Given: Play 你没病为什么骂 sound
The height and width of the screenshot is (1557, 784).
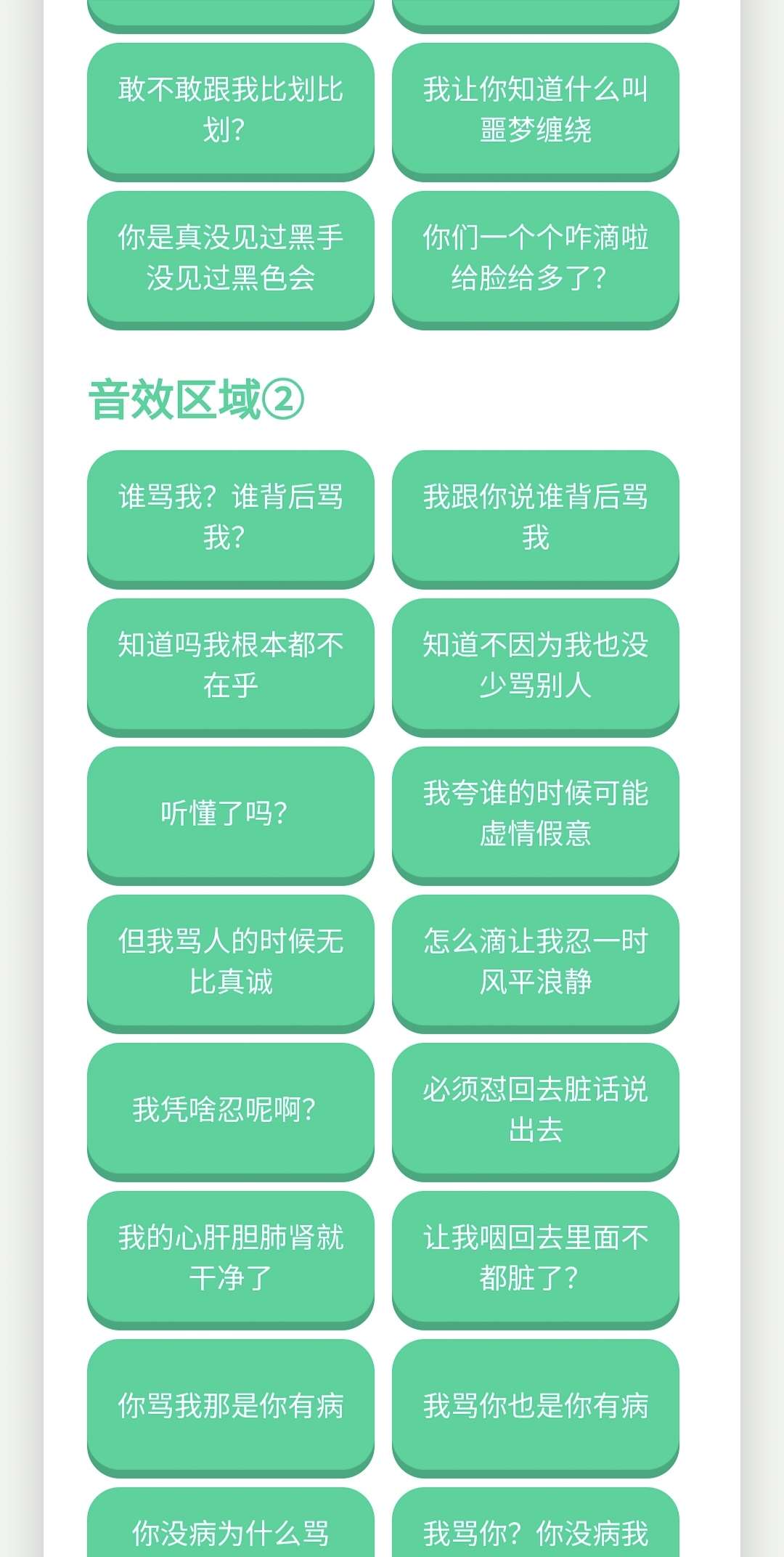Looking at the screenshot, I should [x=231, y=1529].
